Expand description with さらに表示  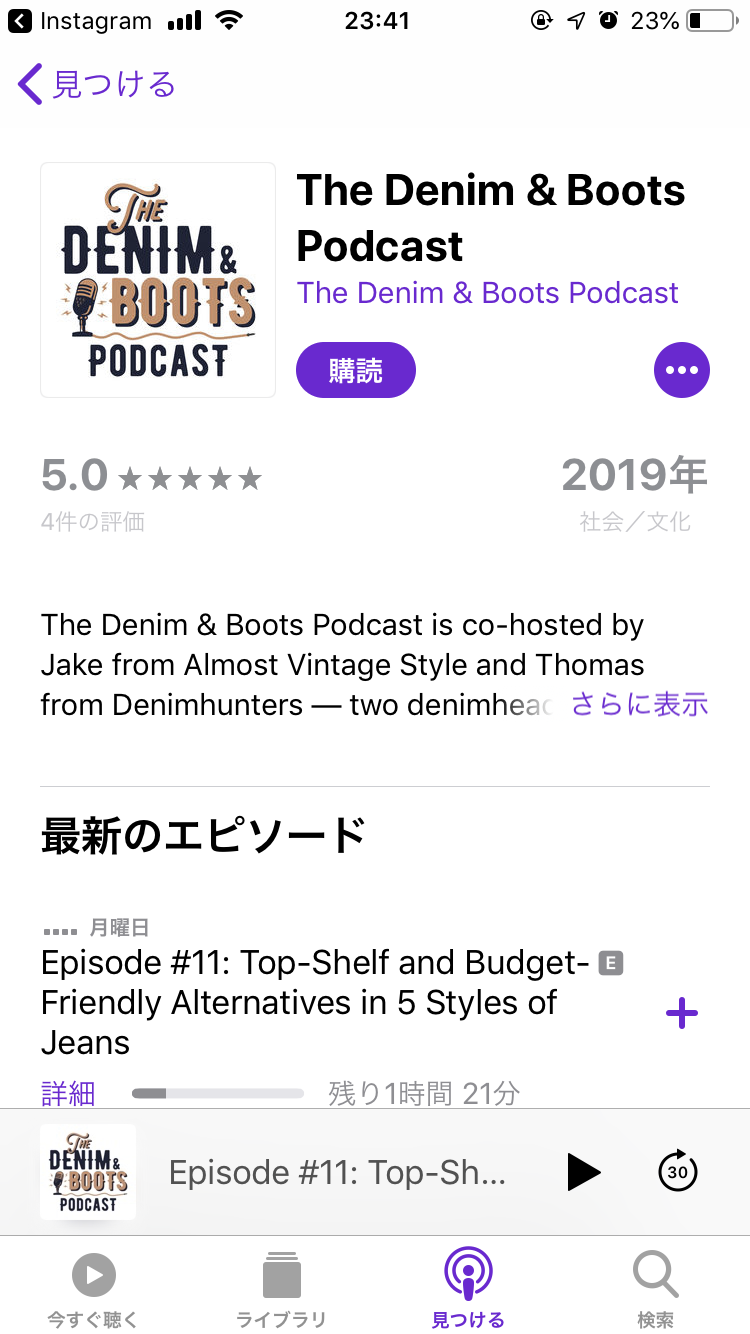[639, 704]
